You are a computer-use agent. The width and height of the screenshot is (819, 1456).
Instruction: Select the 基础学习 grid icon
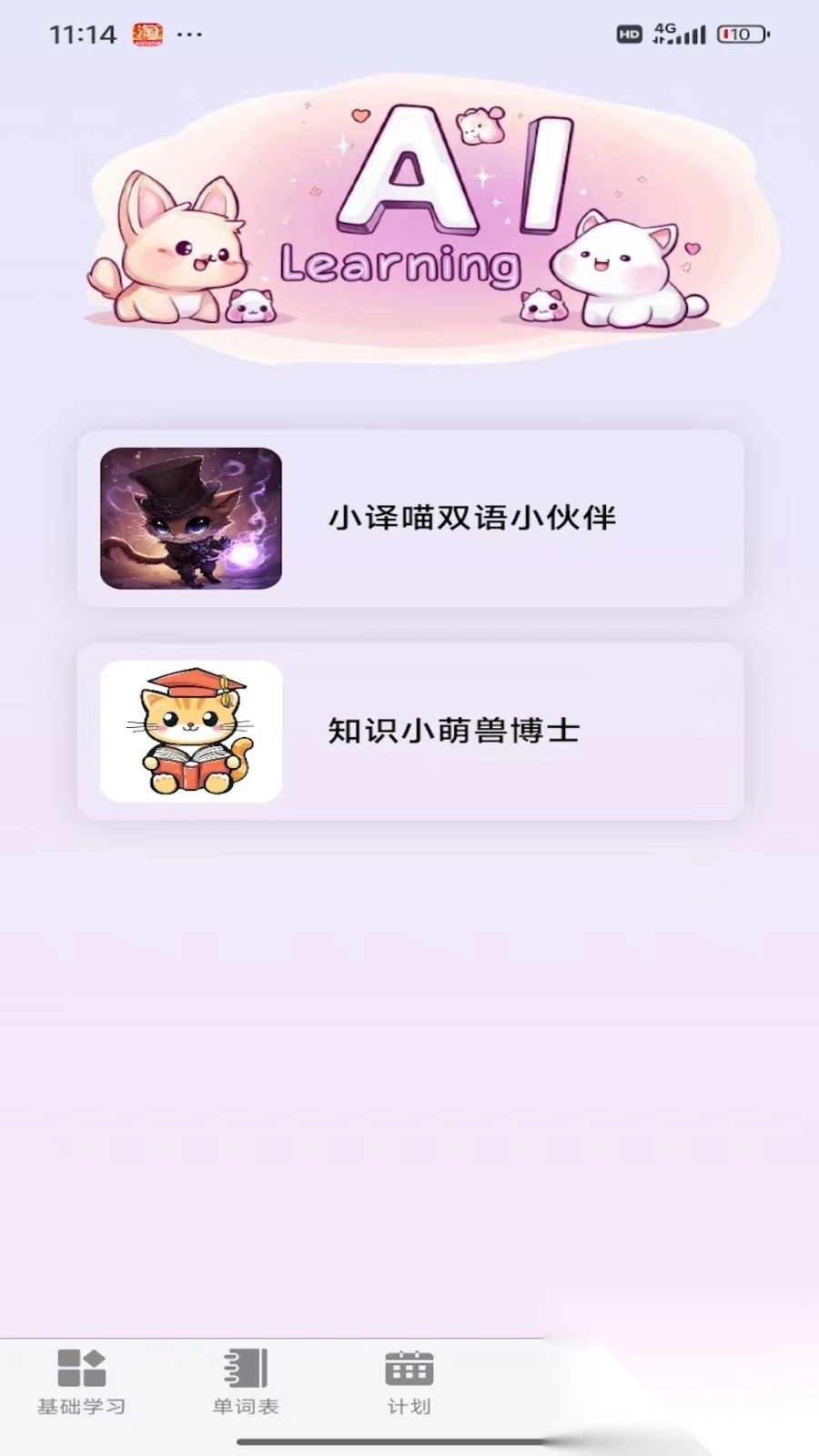(x=82, y=1368)
